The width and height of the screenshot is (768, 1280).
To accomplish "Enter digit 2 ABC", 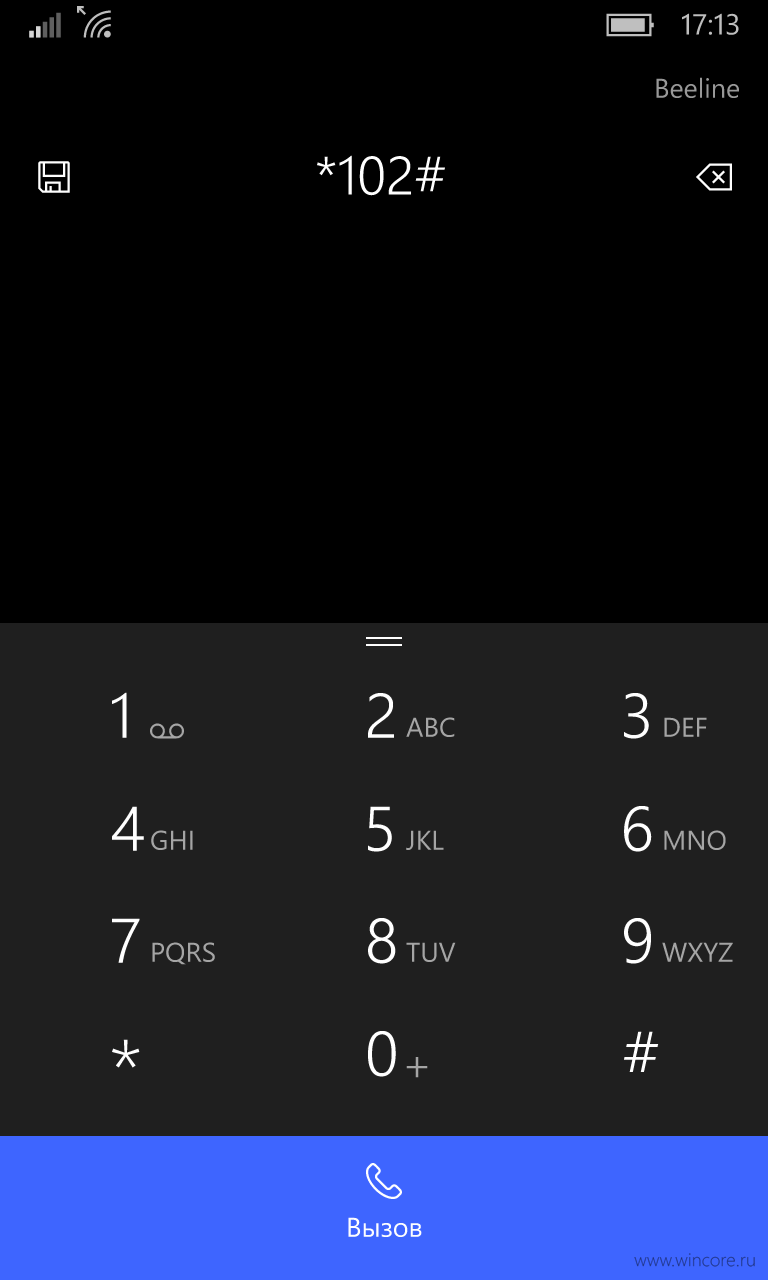I will [x=384, y=718].
